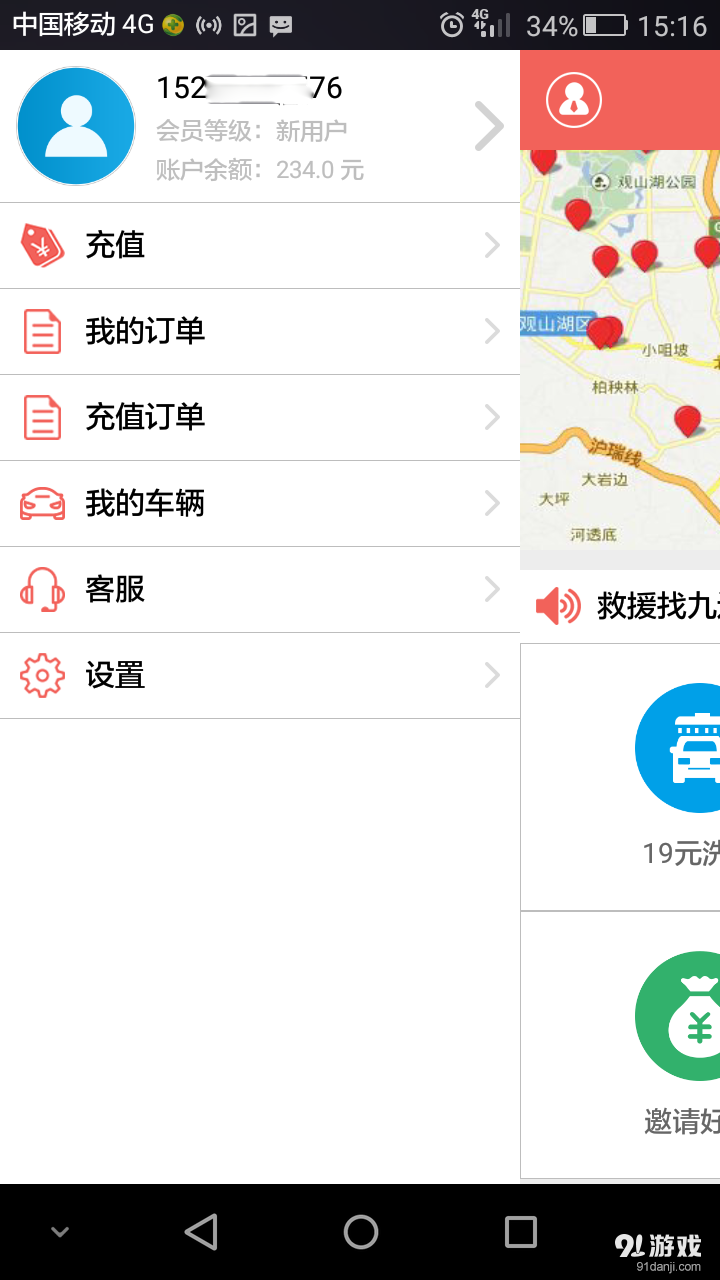The height and width of the screenshot is (1280, 720).
Task: Tap a red map pin near 观山湖公园
Action: coord(578,215)
